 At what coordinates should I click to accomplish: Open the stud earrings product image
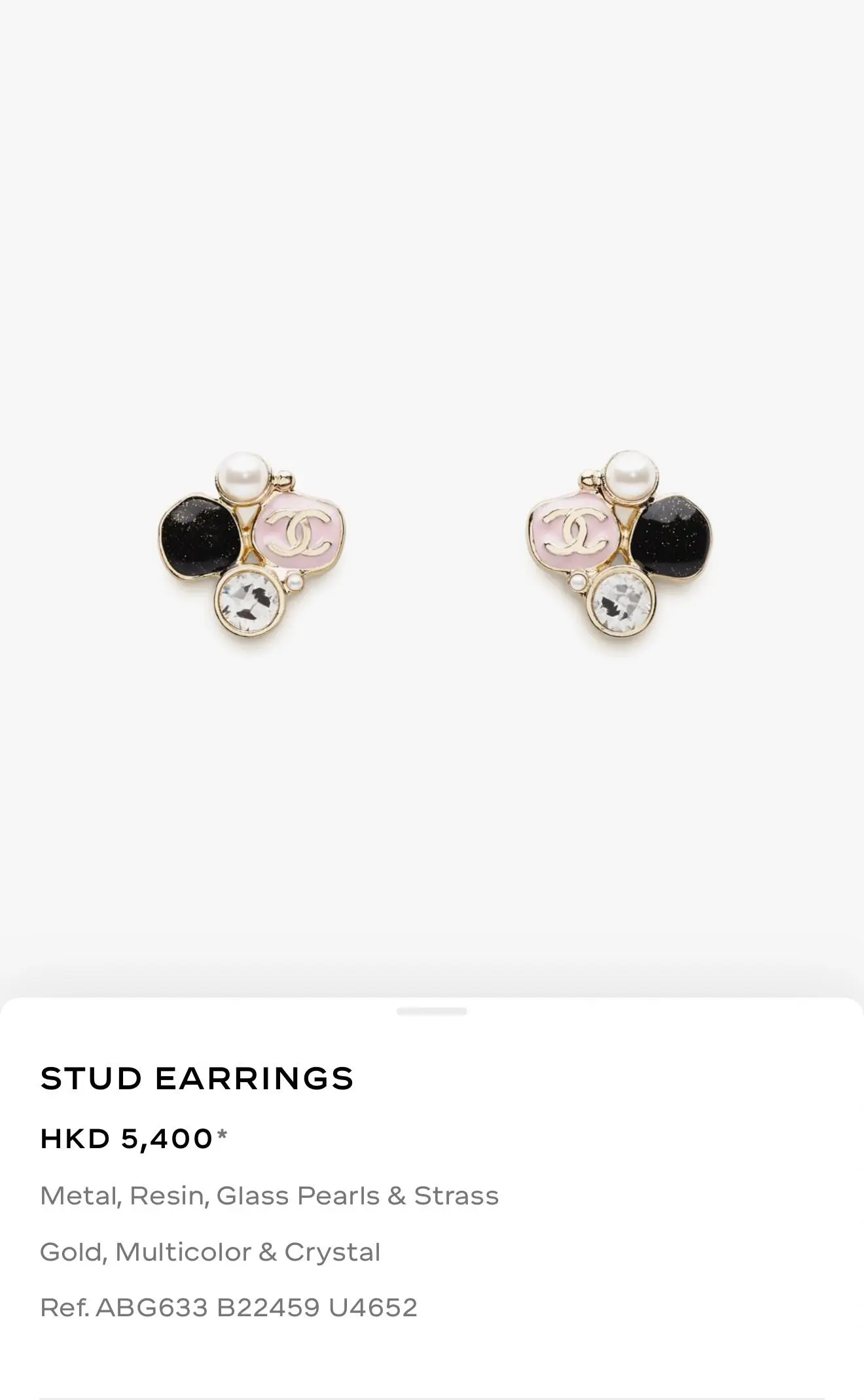point(432,550)
